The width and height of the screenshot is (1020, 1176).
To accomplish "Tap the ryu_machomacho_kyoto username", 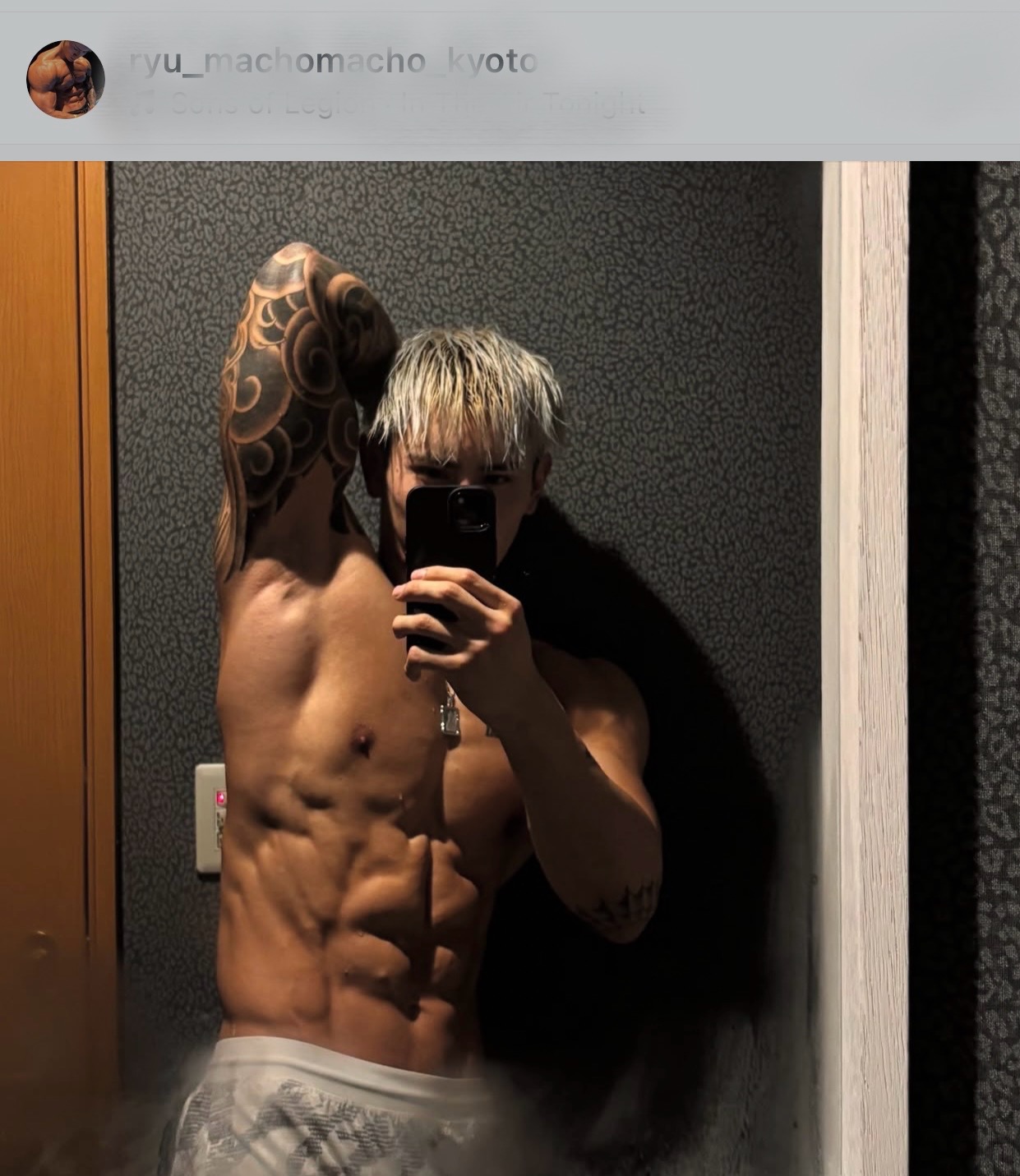I will click(334, 62).
